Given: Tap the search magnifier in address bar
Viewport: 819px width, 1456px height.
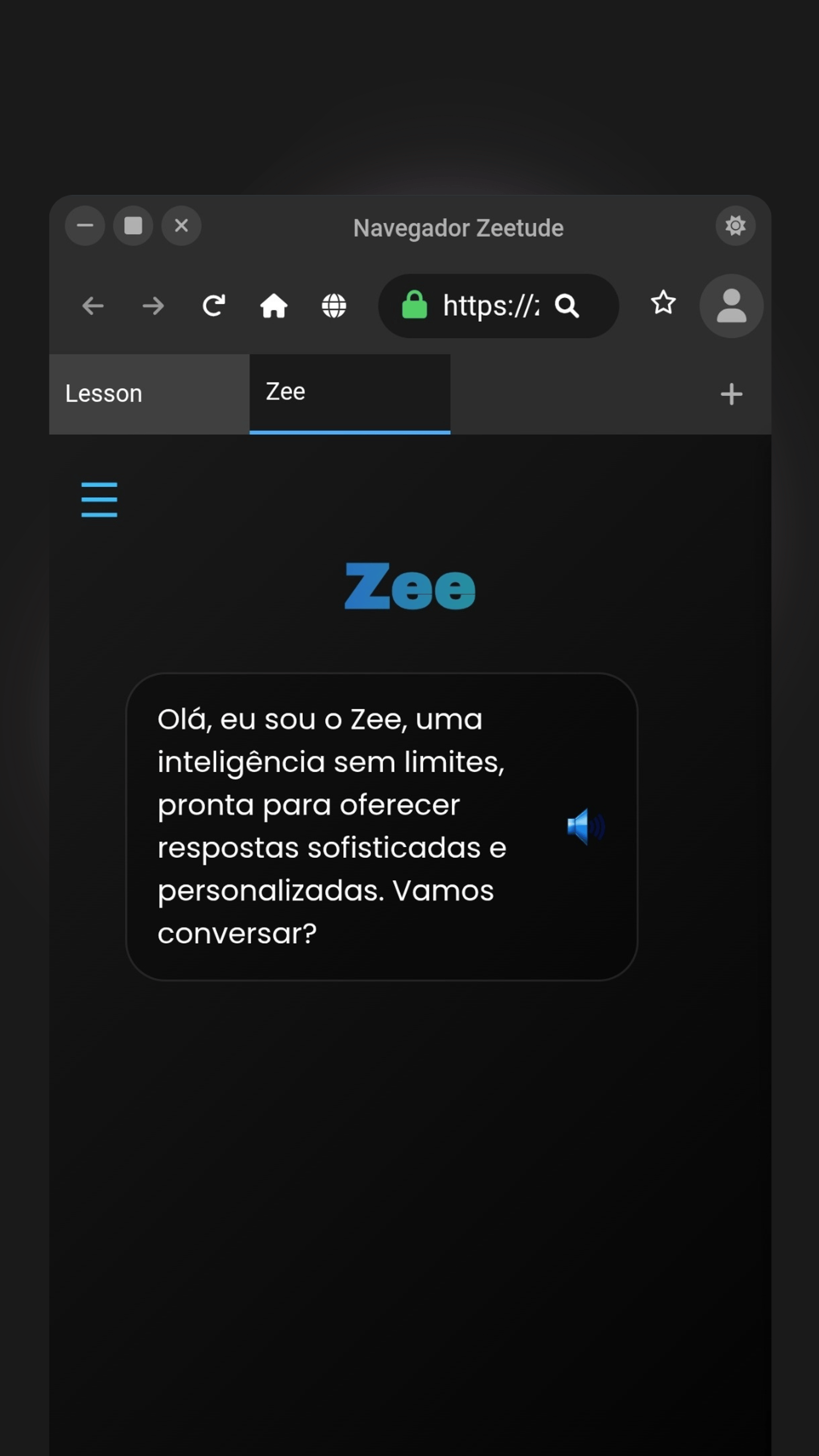Looking at the screenshot, I should (x=566, y=306).
